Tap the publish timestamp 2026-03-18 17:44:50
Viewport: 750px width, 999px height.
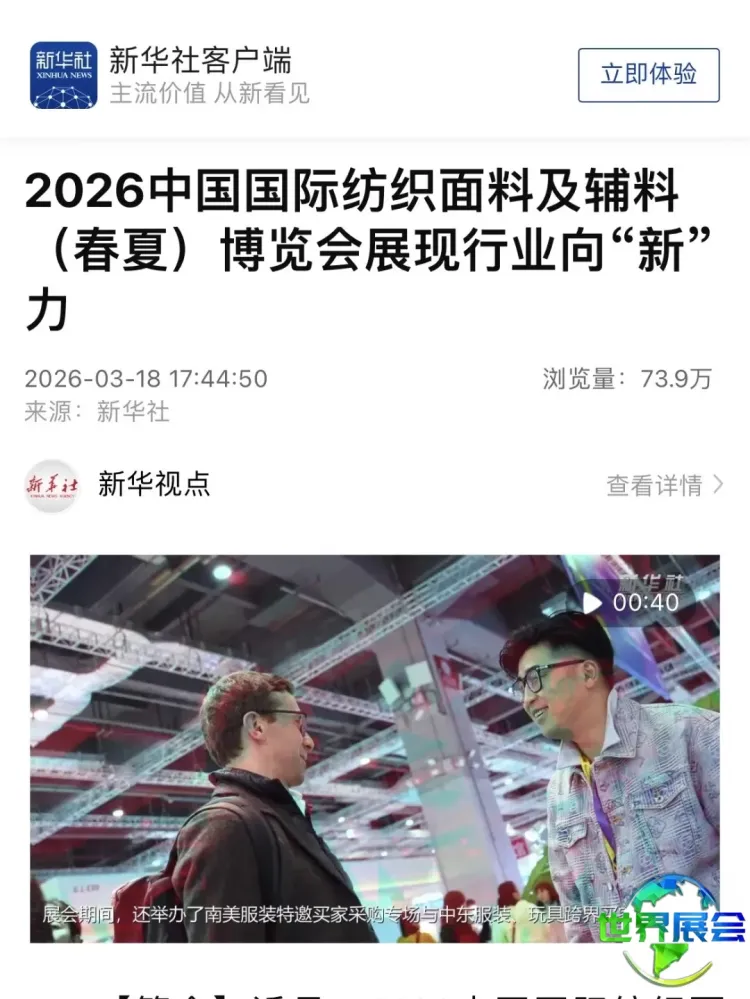coord(146,379)
